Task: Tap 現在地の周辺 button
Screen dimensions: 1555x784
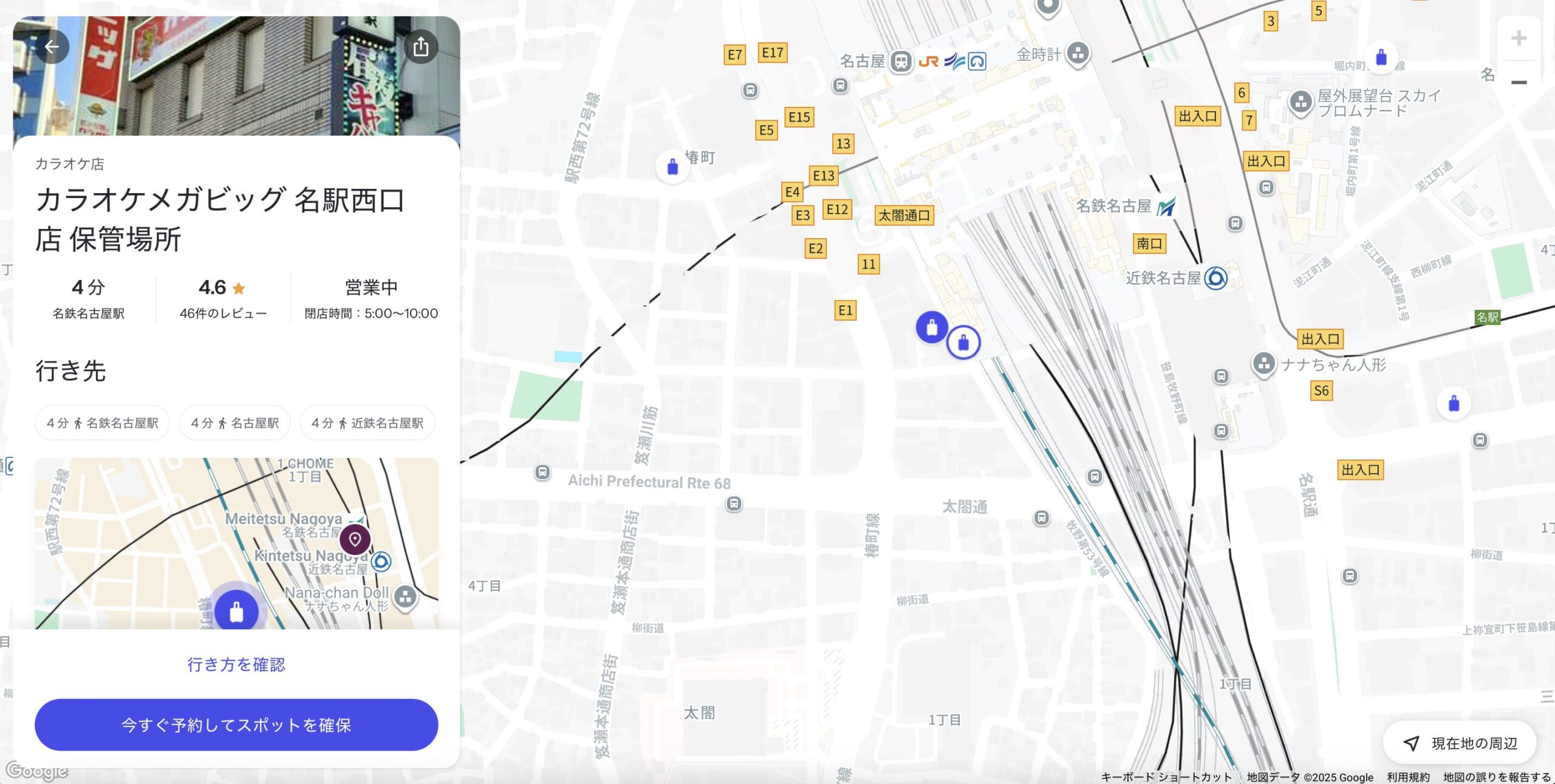Action: coord(1460,743)
